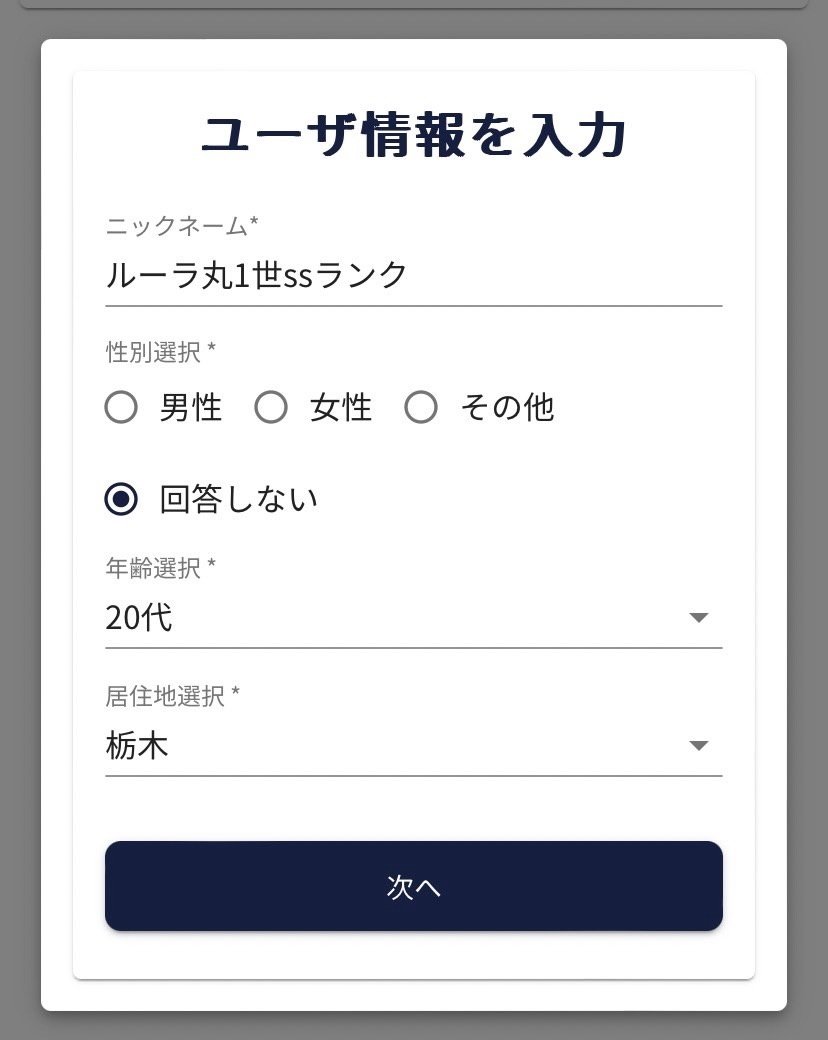Open the 年齢選択 age dropdown
828x1040 pixels.
pos(413,618)
